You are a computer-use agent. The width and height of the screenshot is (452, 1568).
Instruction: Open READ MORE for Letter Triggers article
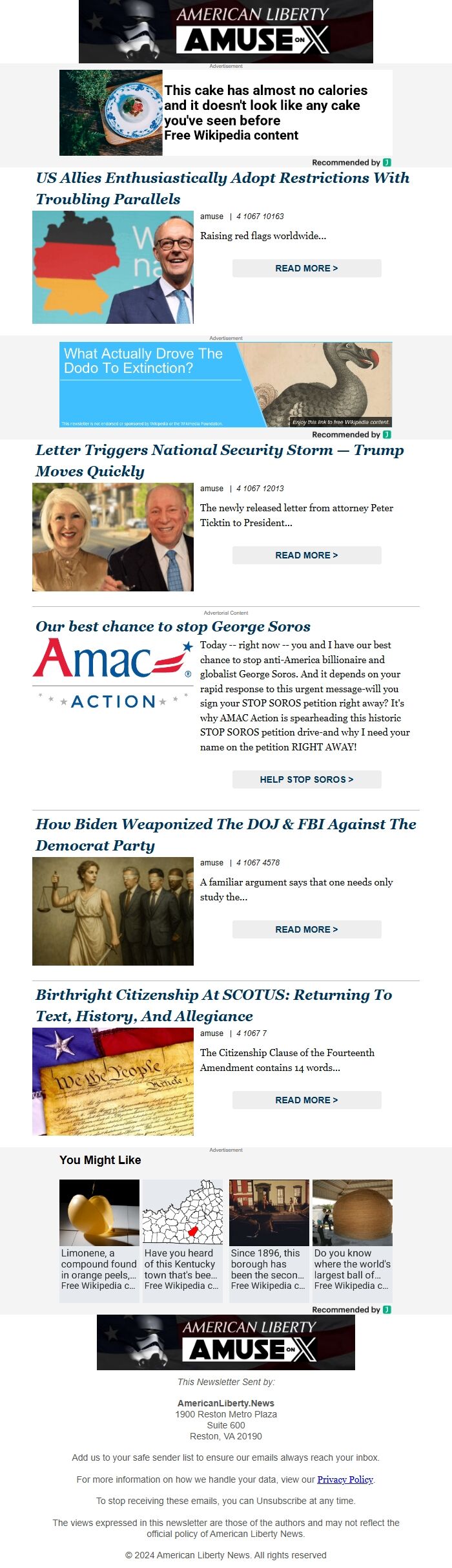pos(307,555)
